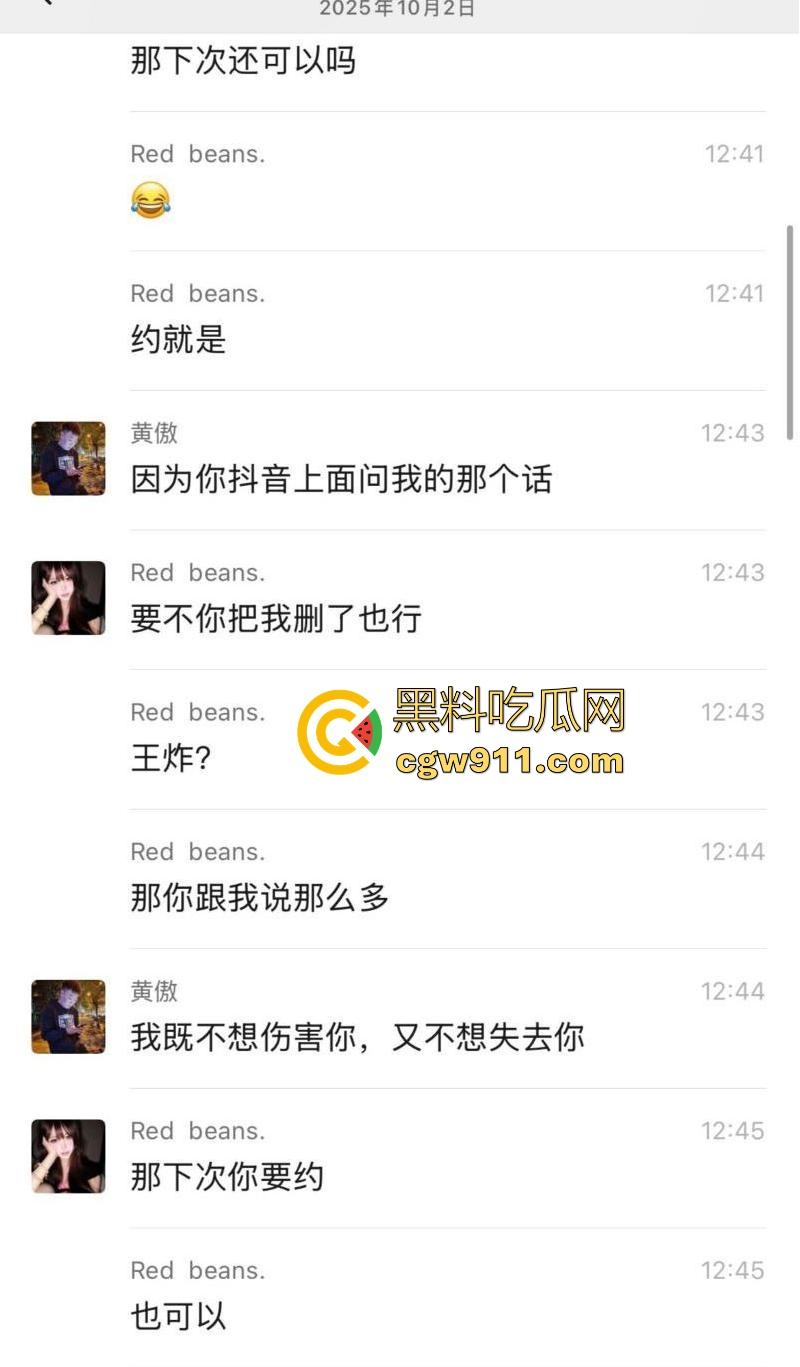Image resolution: width=800 pixels, height=1367 pixels.
Task: Tap the laughing emoji sticker message
Action: (x=151, y=200)
